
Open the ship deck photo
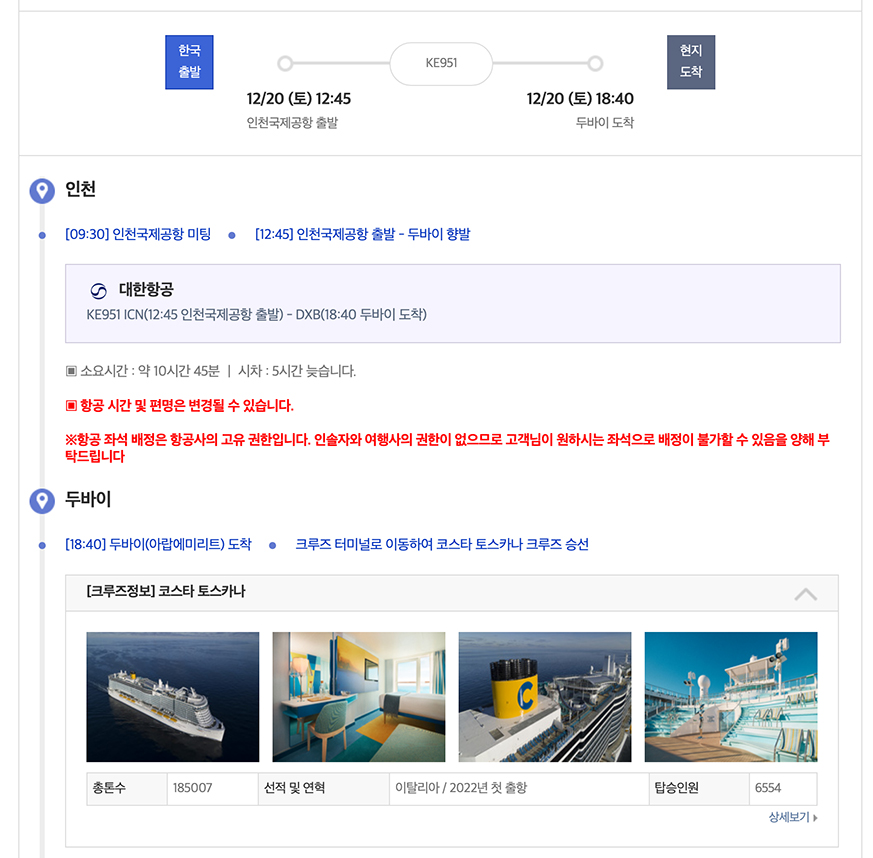(730, 696)
